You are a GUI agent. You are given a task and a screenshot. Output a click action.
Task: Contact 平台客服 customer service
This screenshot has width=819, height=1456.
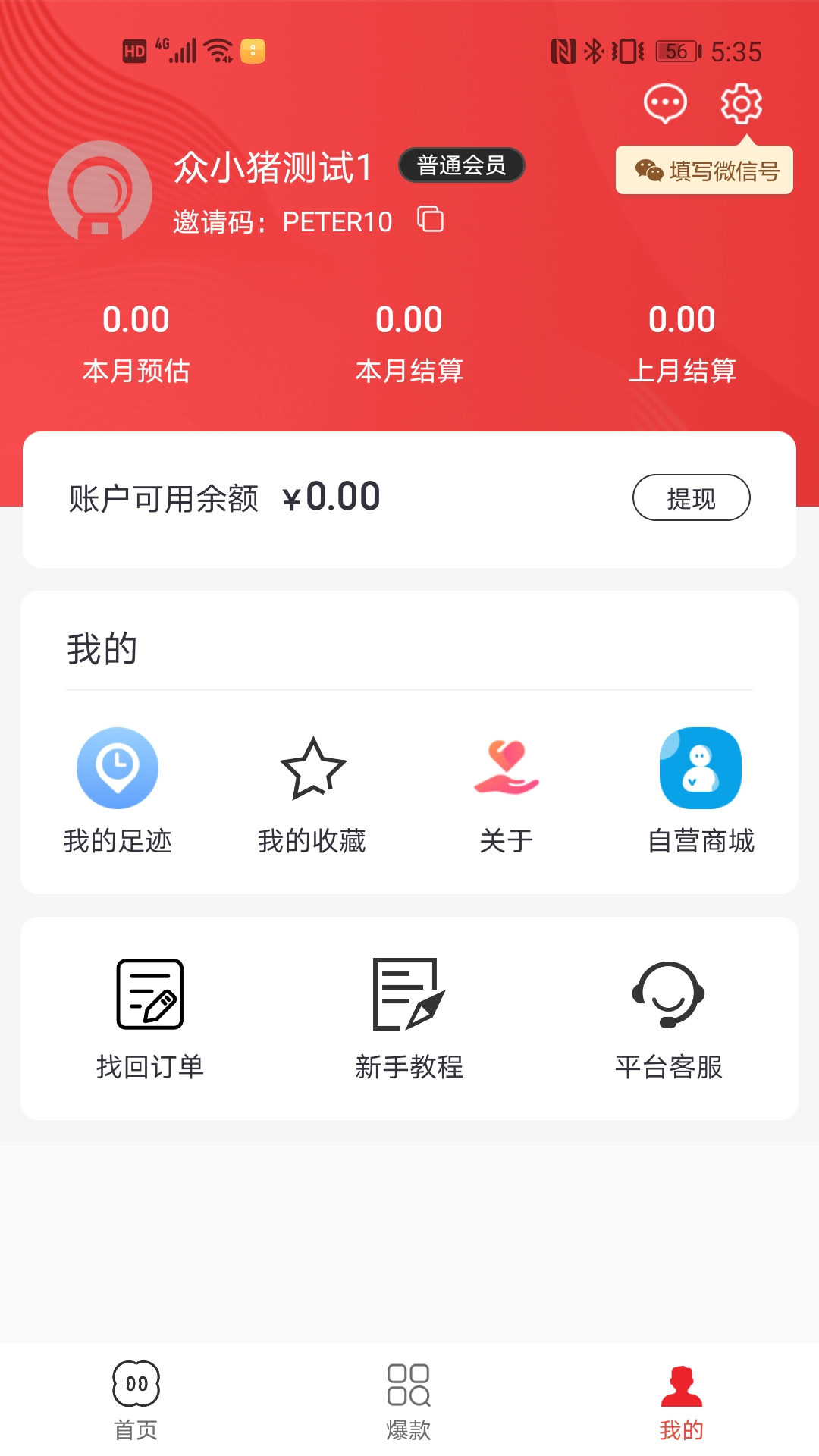pos(669,1018)
